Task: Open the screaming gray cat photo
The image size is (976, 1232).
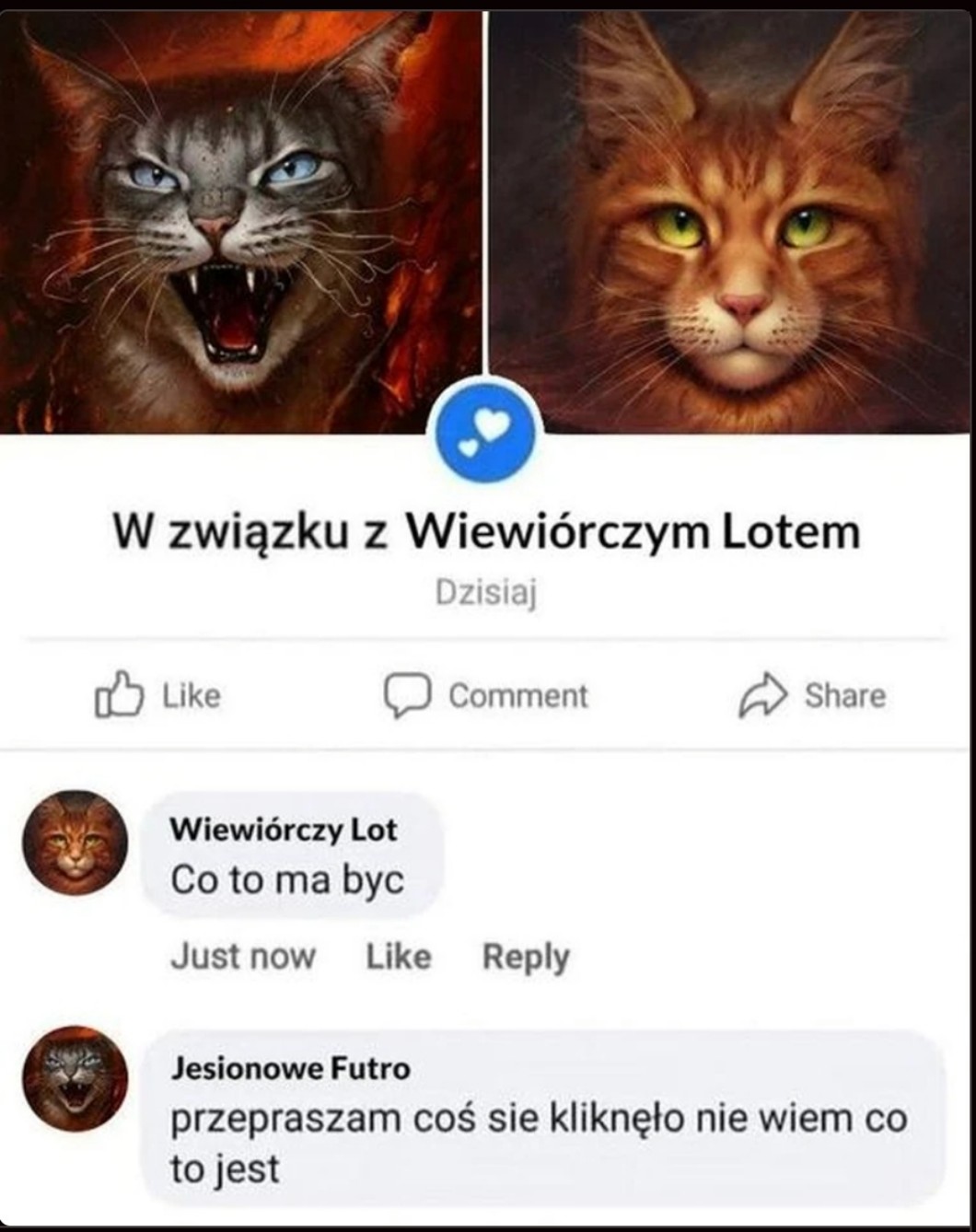Action: (239, 221)
